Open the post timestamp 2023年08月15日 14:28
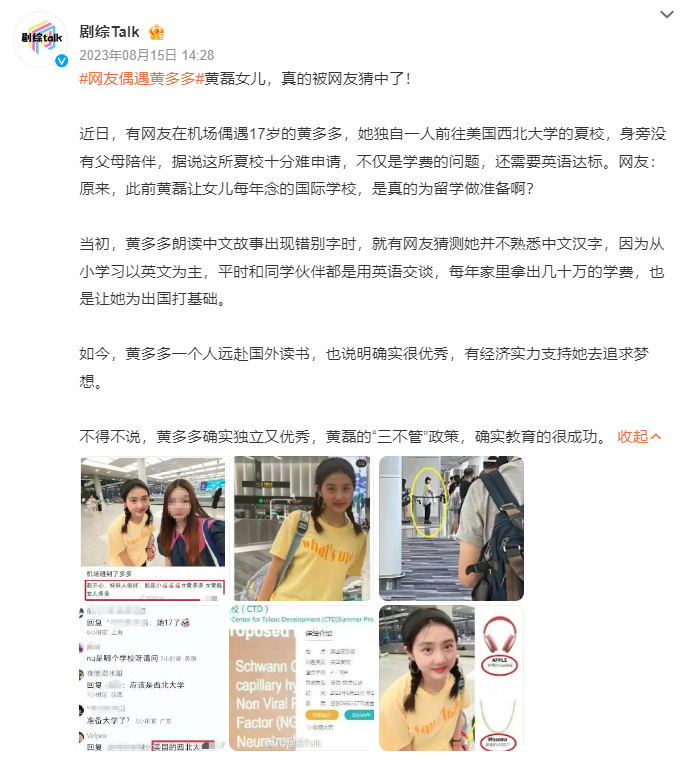This screenshot has width=686, height=777. click(146, 55)
